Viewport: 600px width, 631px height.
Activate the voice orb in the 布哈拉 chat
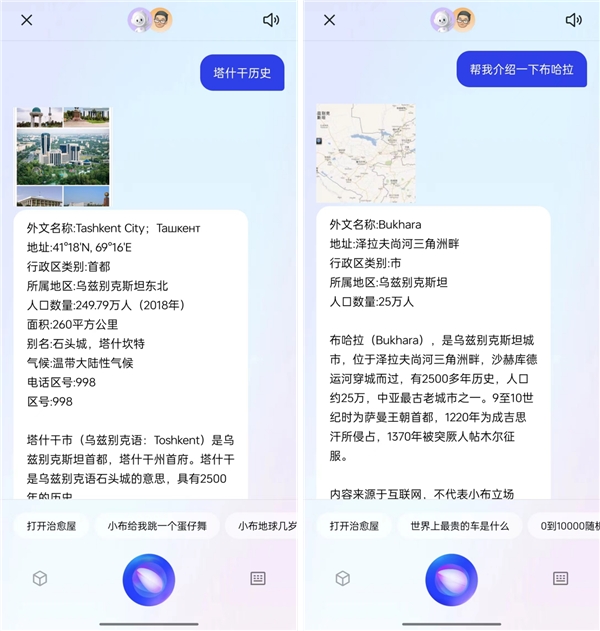coord(451,580)
